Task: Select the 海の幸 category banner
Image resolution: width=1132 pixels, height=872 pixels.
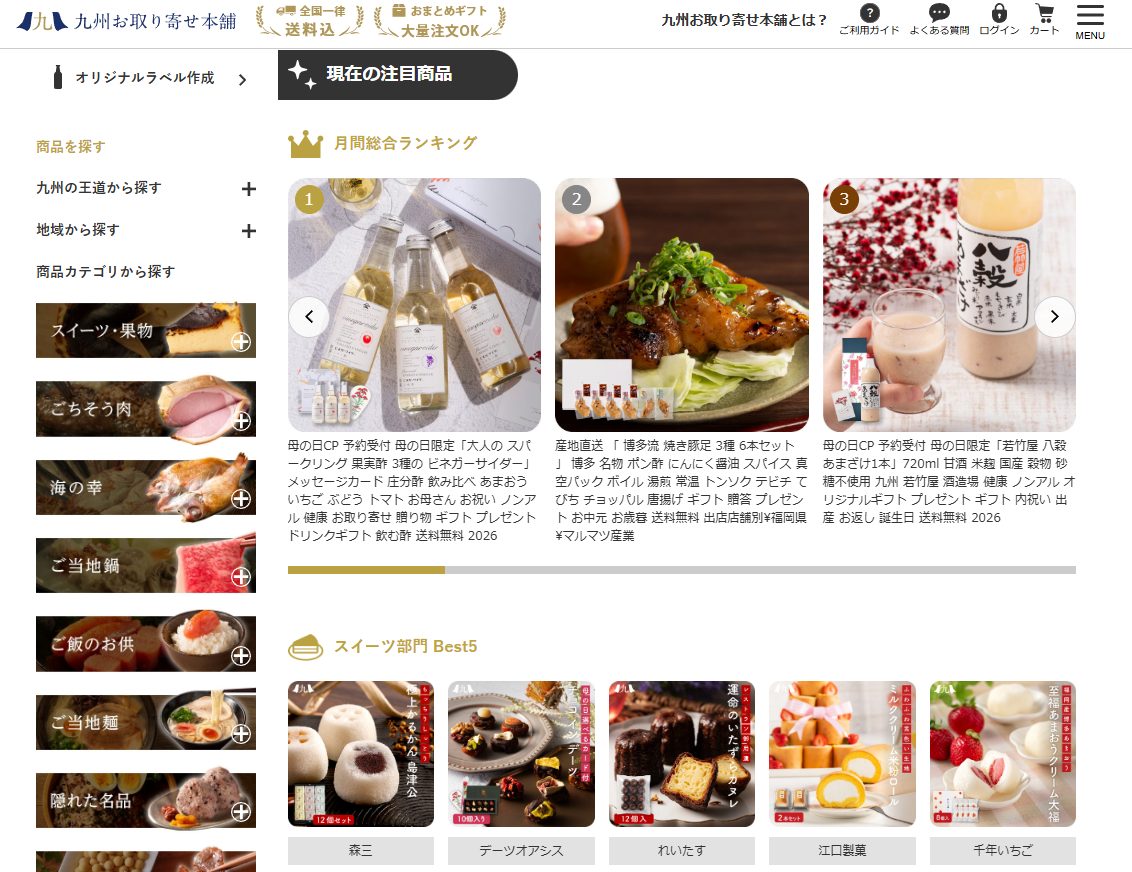Action: tap(146, 487)
